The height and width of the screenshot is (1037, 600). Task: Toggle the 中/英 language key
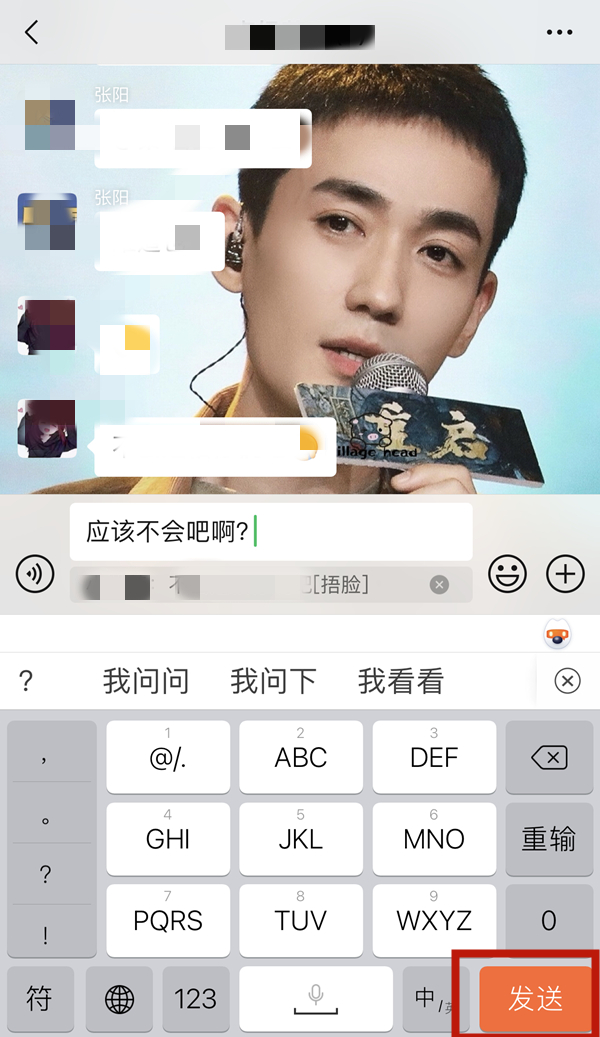pos(435,998)
